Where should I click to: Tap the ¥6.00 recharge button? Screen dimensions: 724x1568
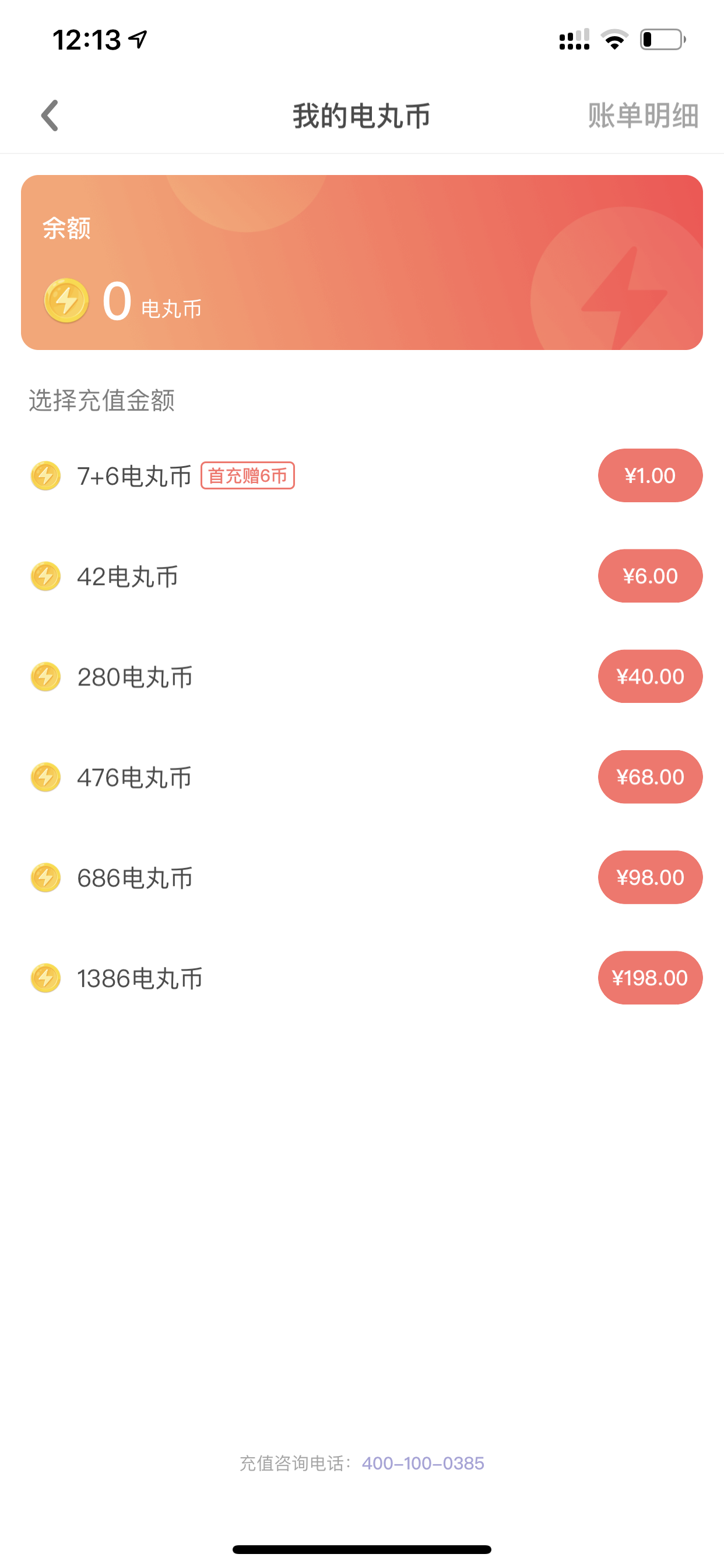[650, 576]
